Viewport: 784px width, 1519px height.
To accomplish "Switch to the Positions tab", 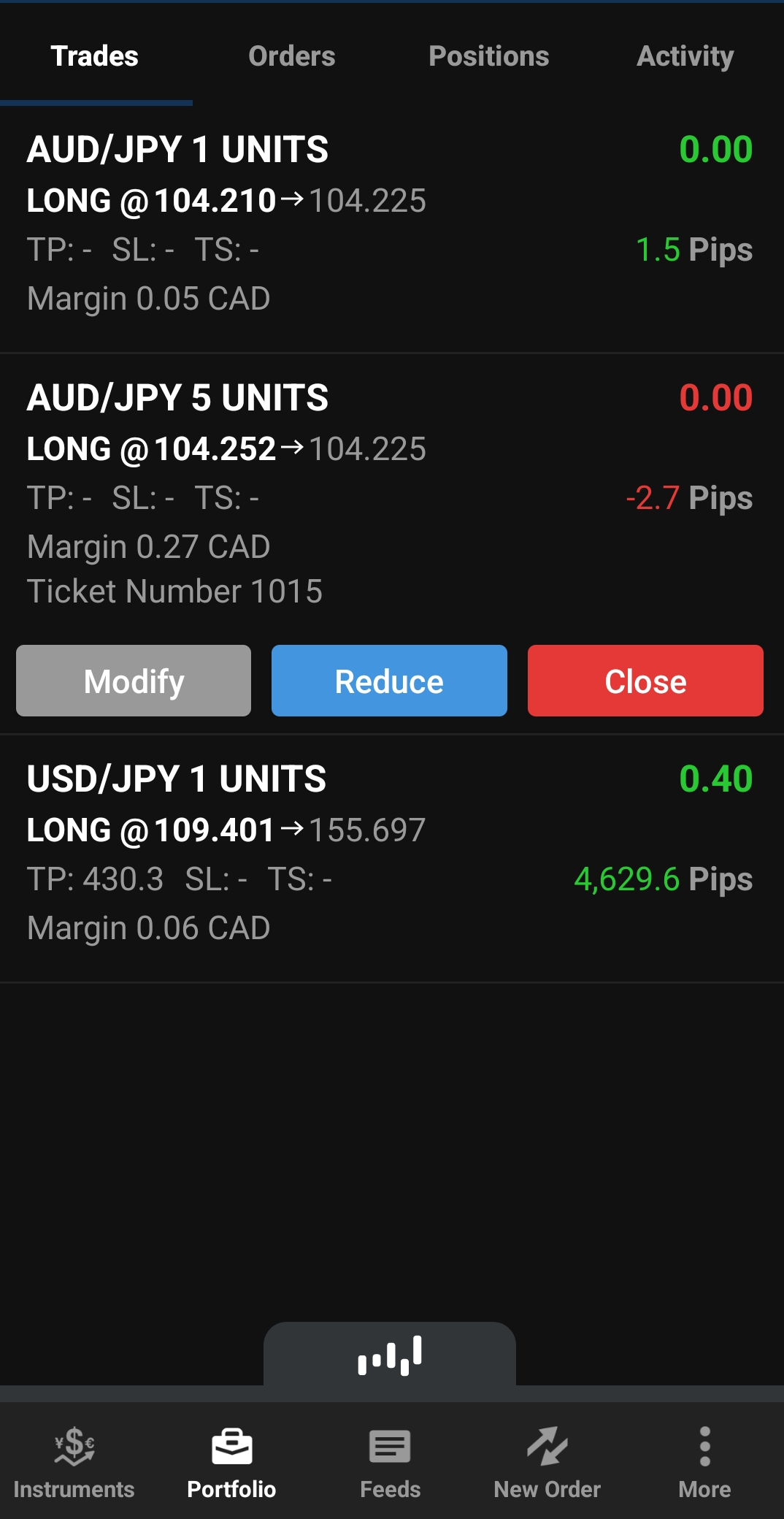I will [488, 56].
